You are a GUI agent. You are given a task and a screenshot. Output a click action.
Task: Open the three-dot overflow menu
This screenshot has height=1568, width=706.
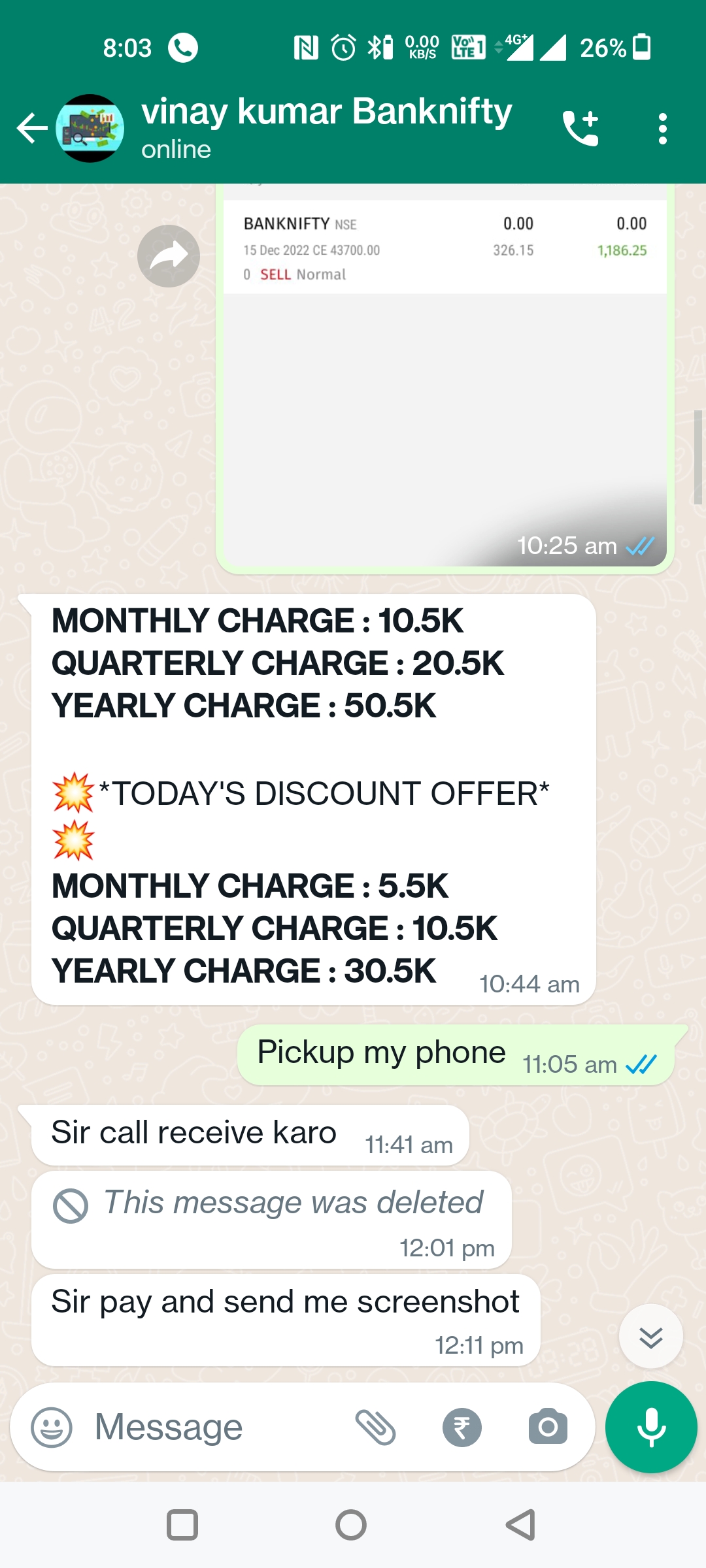click(663, 128)
